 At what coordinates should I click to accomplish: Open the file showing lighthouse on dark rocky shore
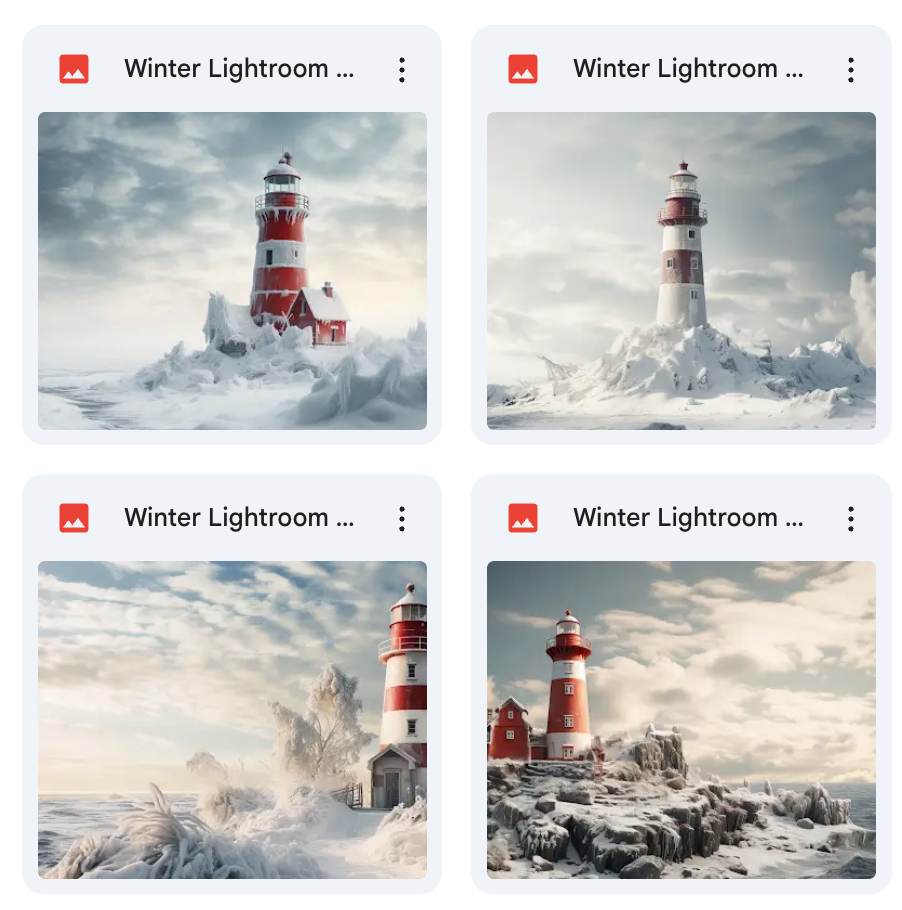(x=681, y=719)
